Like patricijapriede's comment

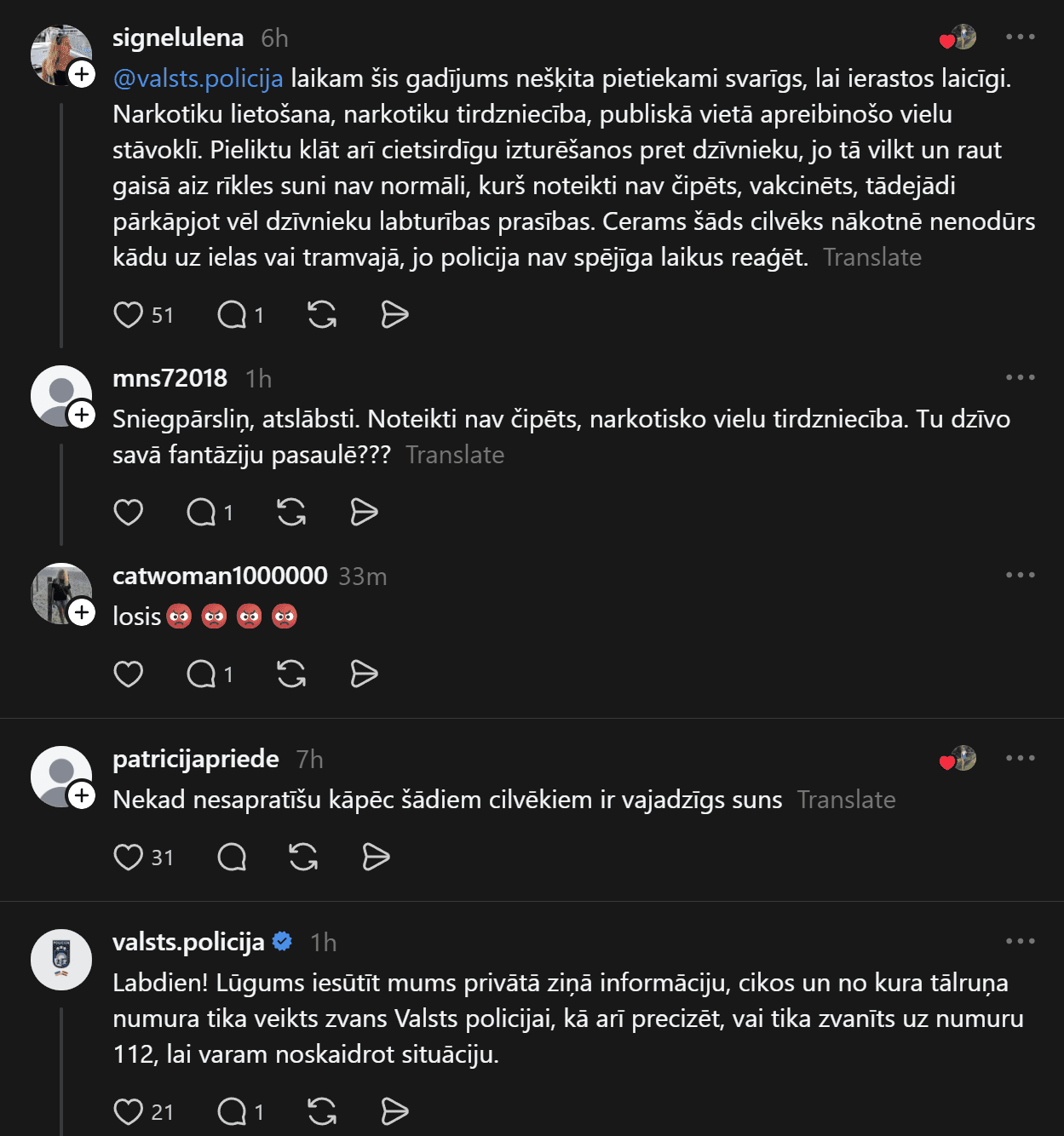point(129,858)
